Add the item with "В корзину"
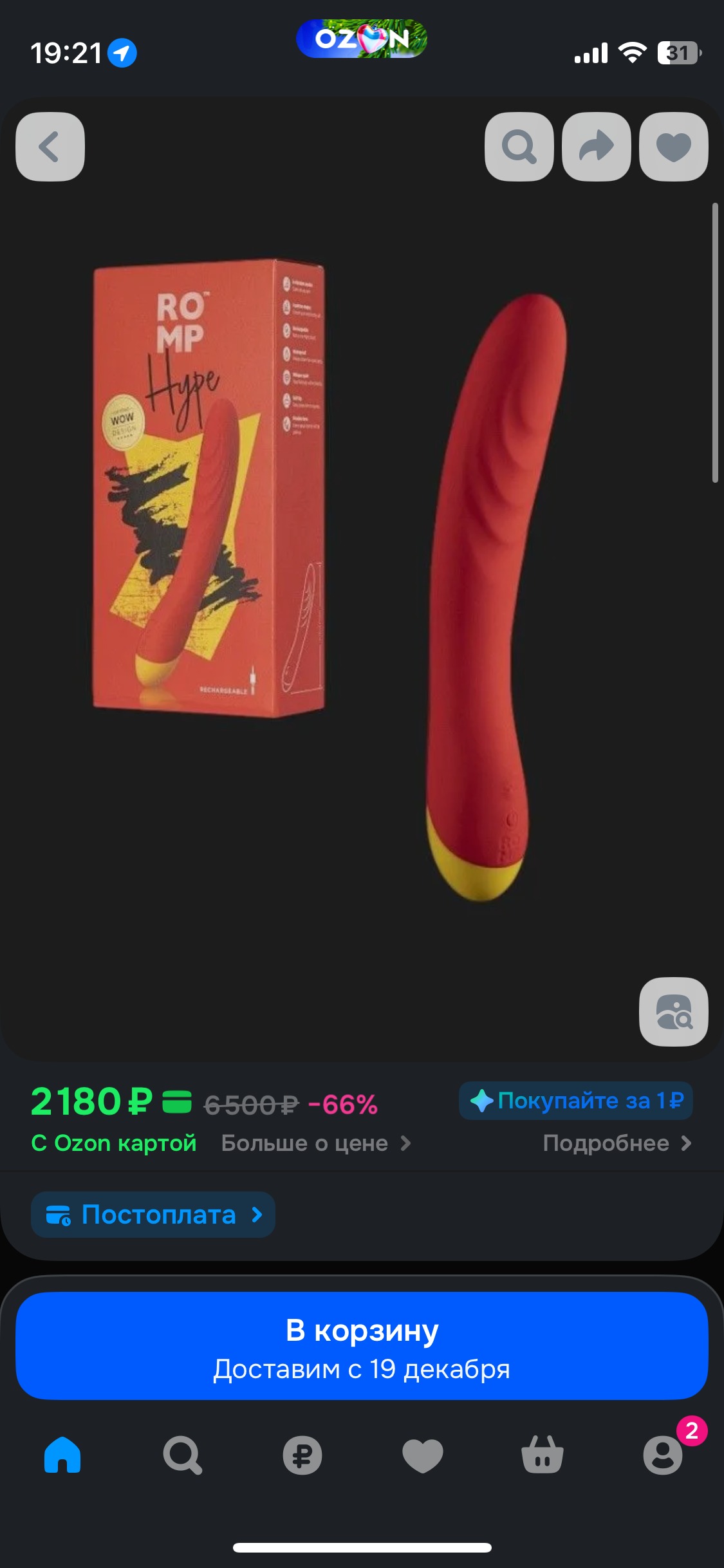 pyautogui.click(x=362, y=1345)
